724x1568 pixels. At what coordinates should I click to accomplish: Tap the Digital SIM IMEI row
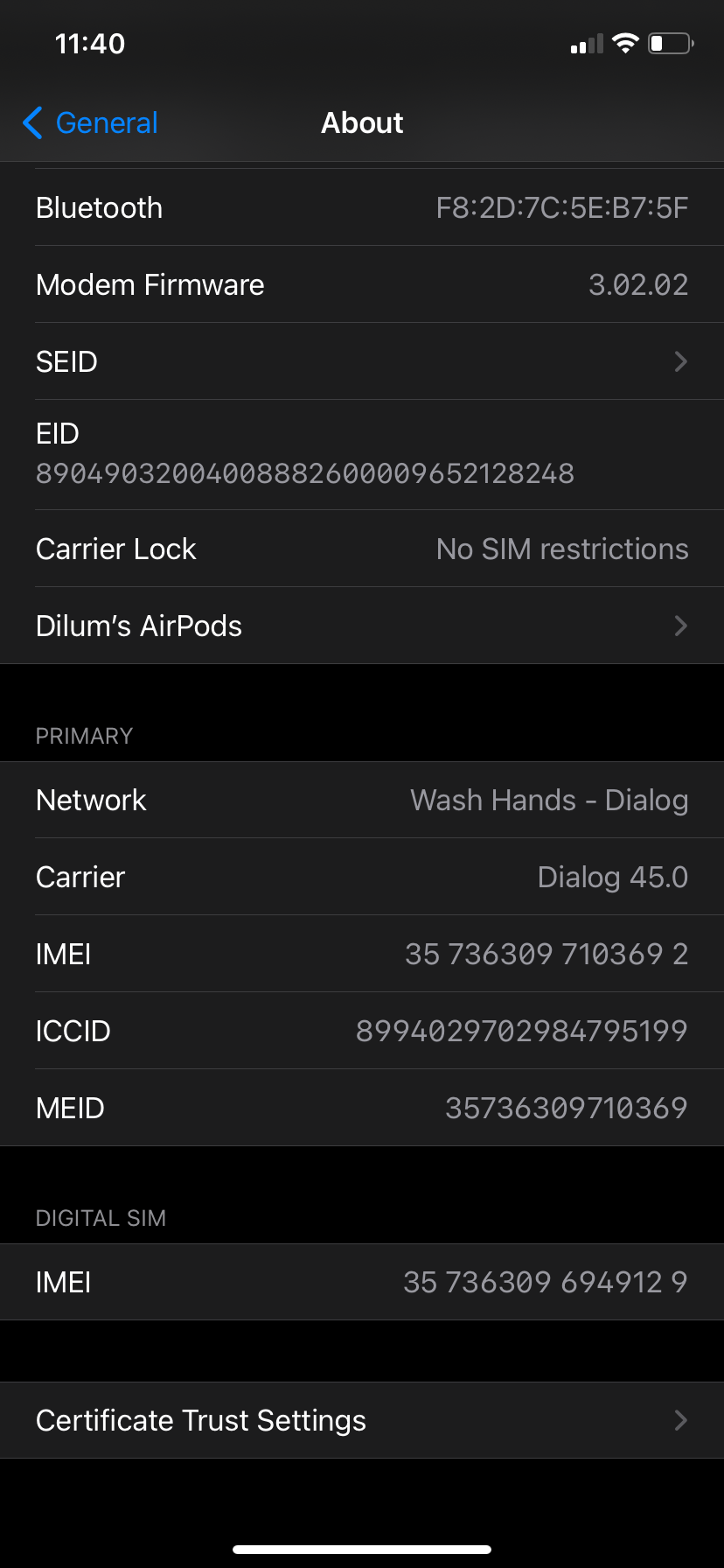pyautogui.click(x=362, y=1282)
